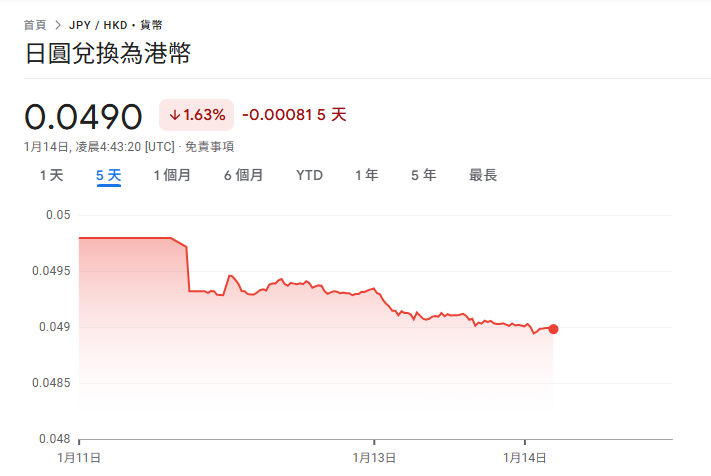The image size is (711, 476).
Task: Switch to the 5 年 range
Action: point(423,175)
